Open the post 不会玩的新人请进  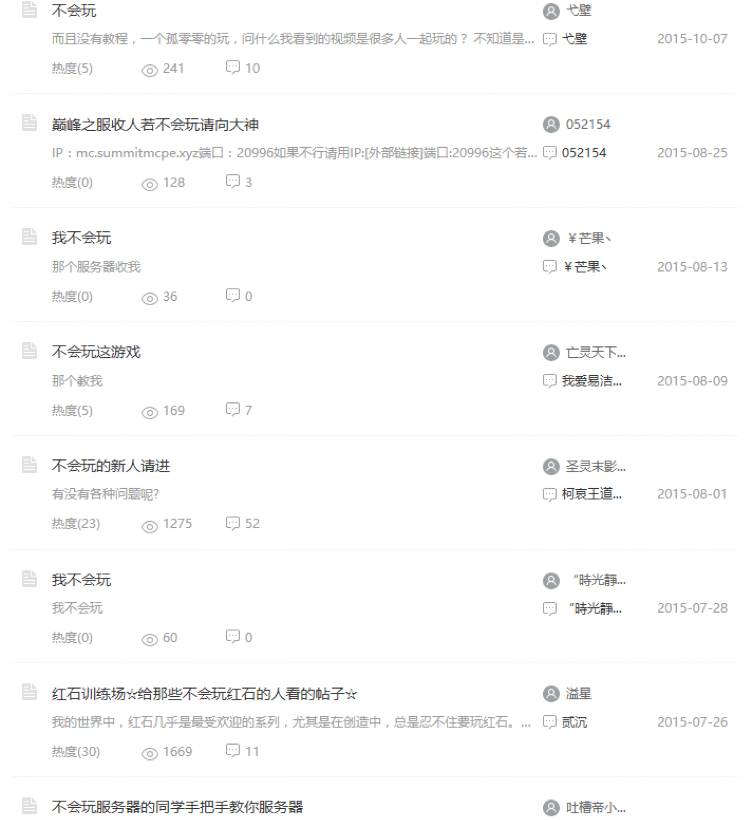pos(111,466)
